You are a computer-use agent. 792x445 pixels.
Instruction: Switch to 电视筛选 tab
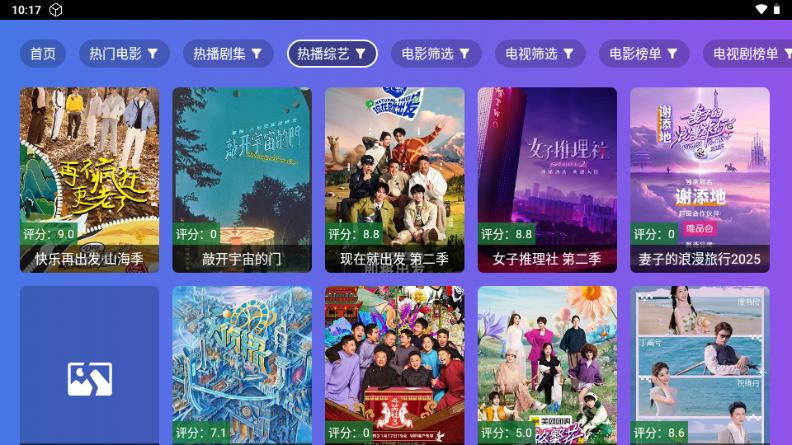pos(540,53)
